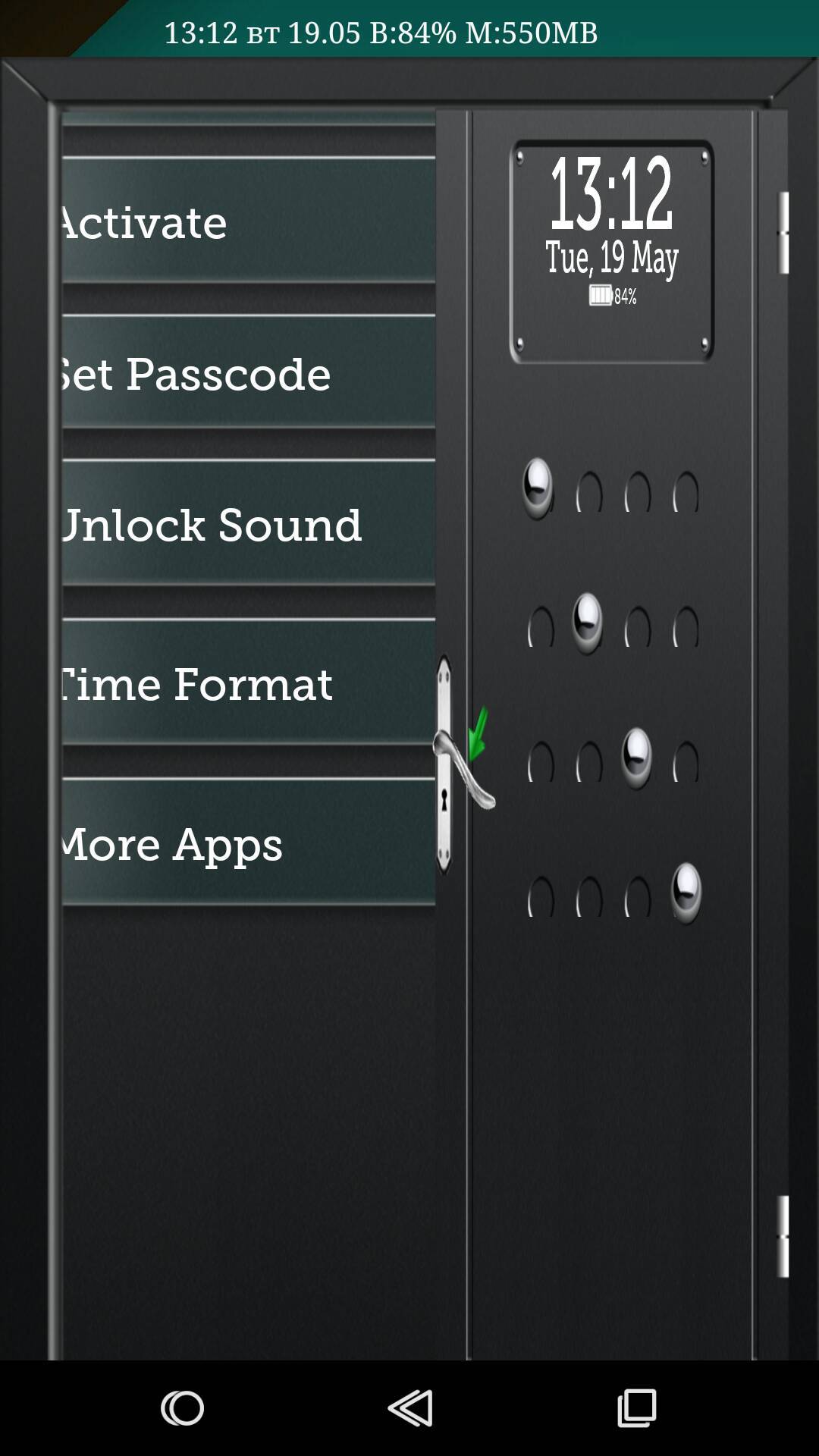Image resolution: width=819 pixels, height=1456 pixels.
Task: Open Set Passcode
Action: point(249,372)
